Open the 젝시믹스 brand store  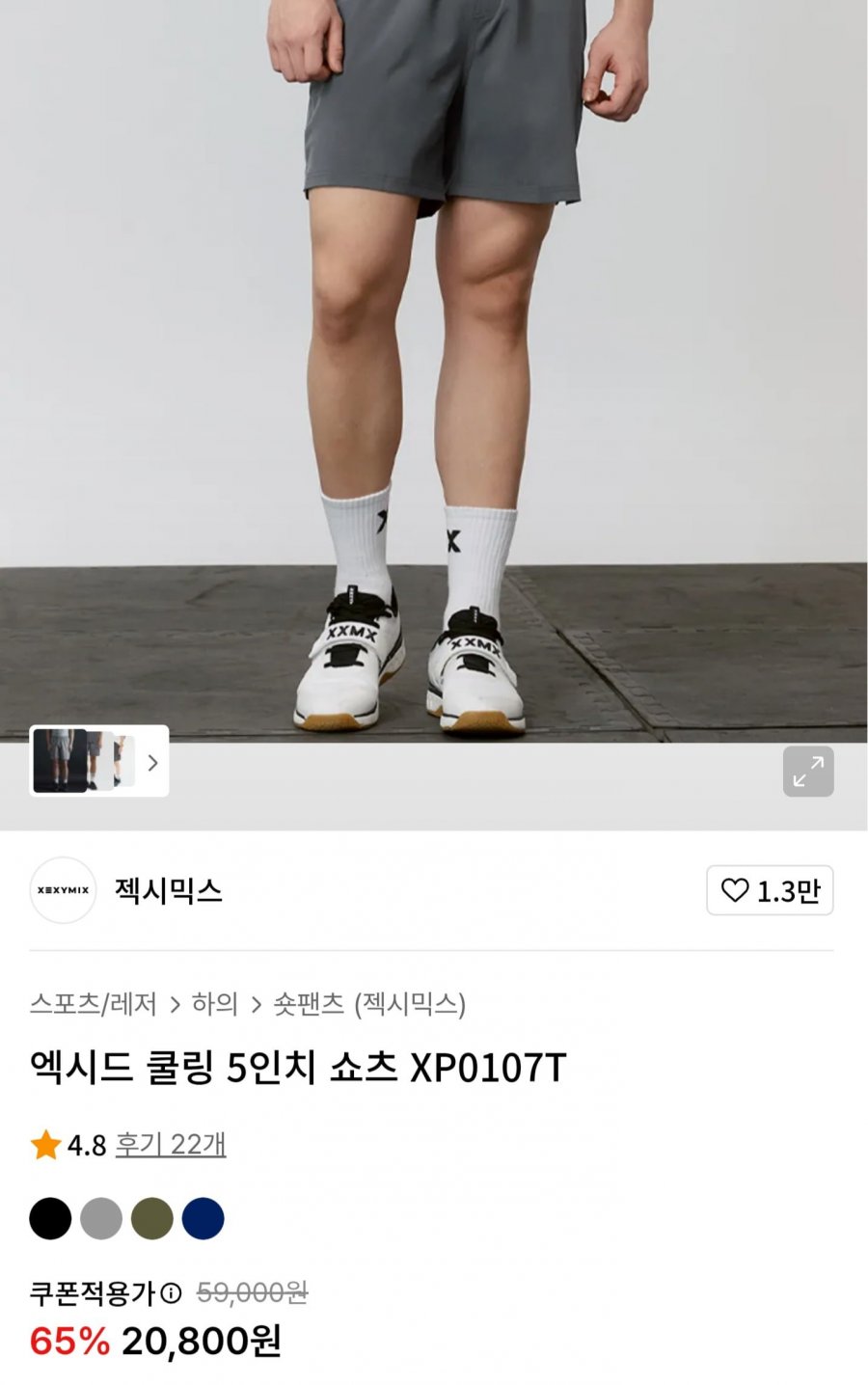(x=168, y=890)
